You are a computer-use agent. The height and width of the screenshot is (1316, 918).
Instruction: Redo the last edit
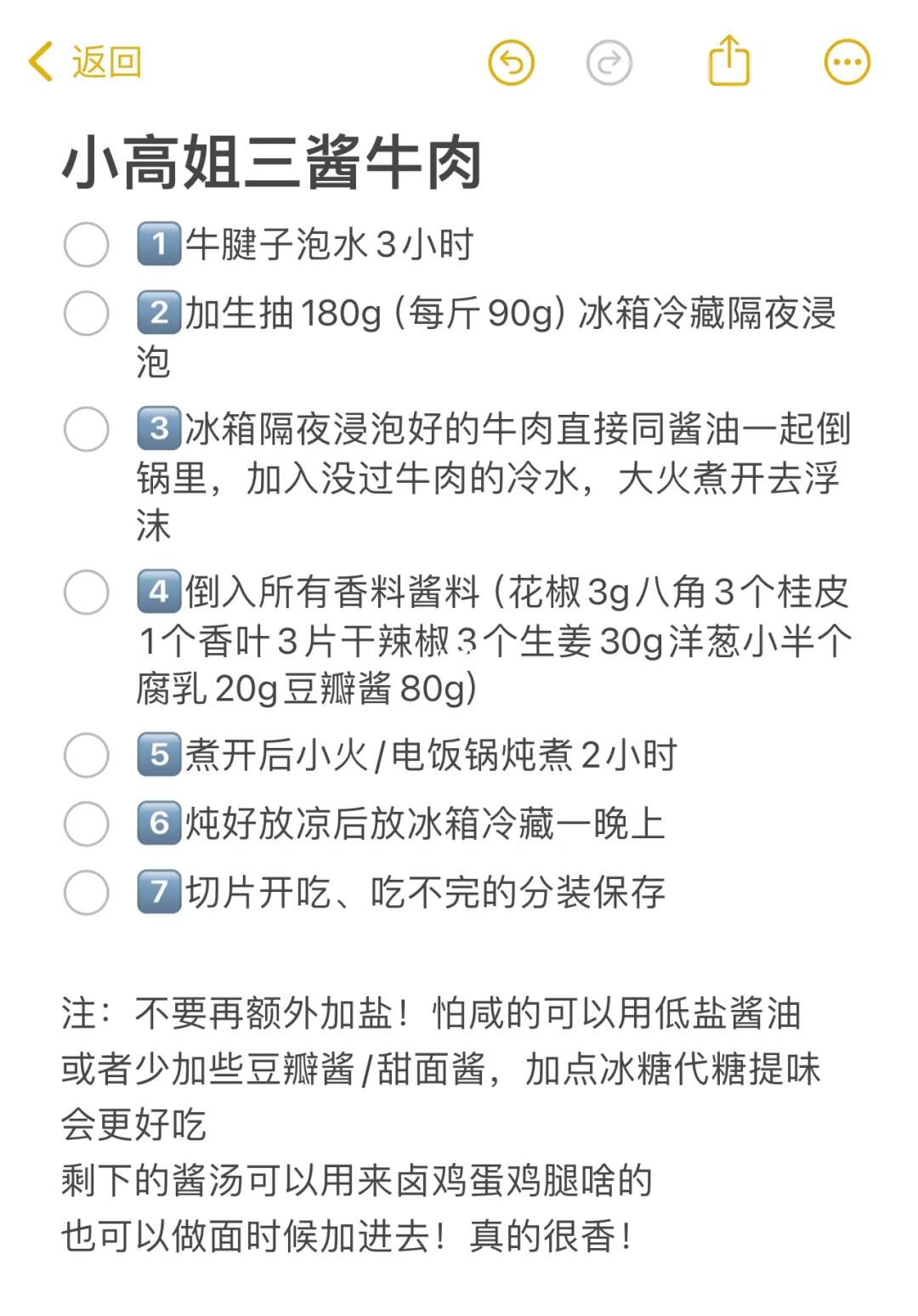tap(609, 62)
